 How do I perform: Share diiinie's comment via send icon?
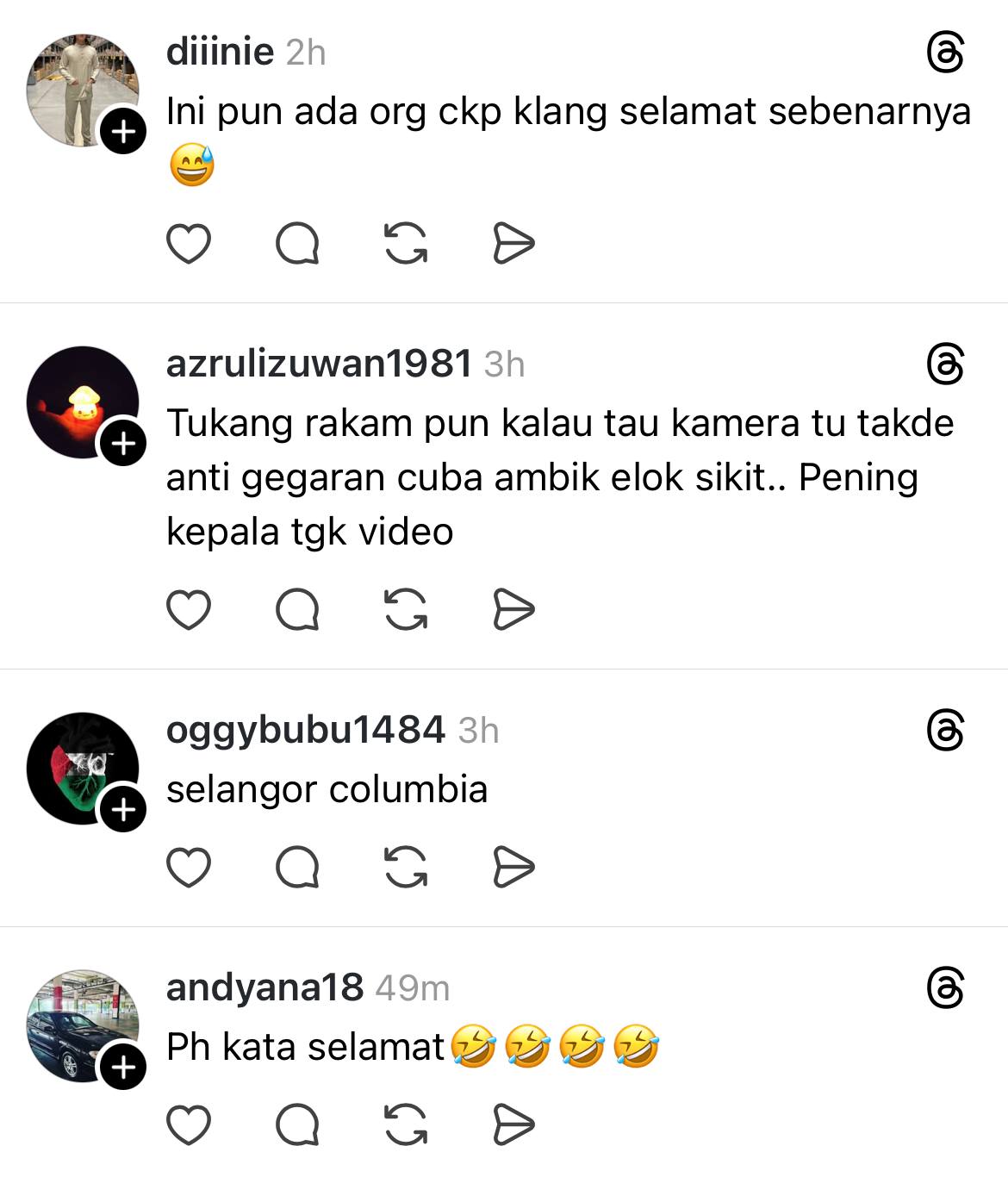(x=513, y=243)
